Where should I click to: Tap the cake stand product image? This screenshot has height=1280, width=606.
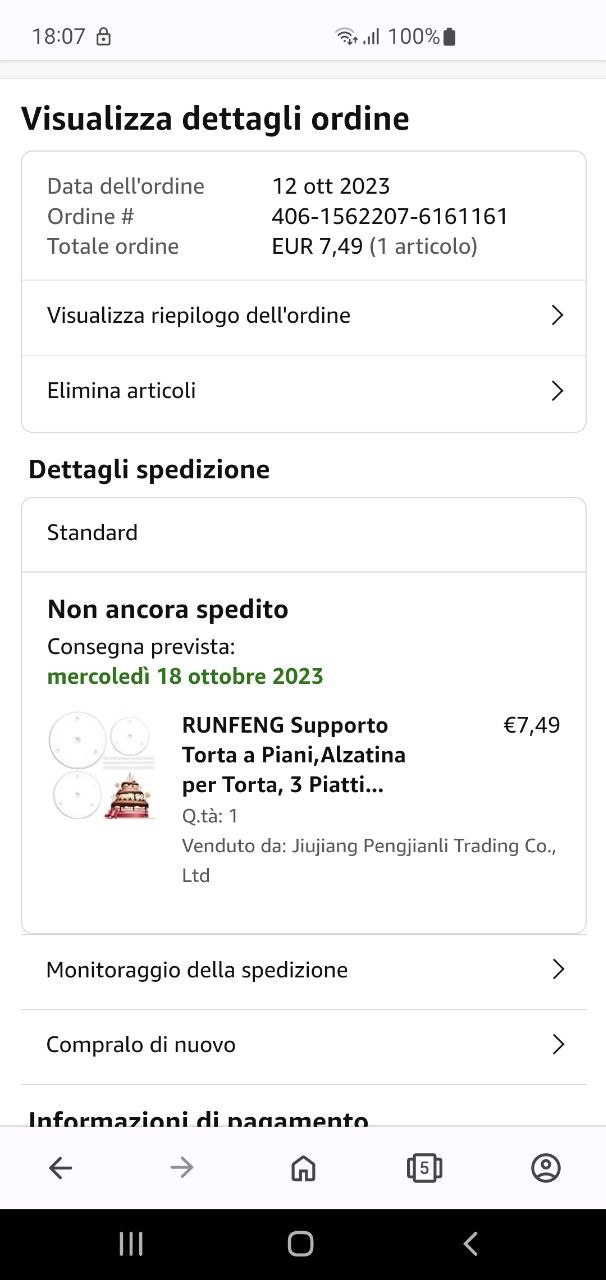[x=102, y=766]
